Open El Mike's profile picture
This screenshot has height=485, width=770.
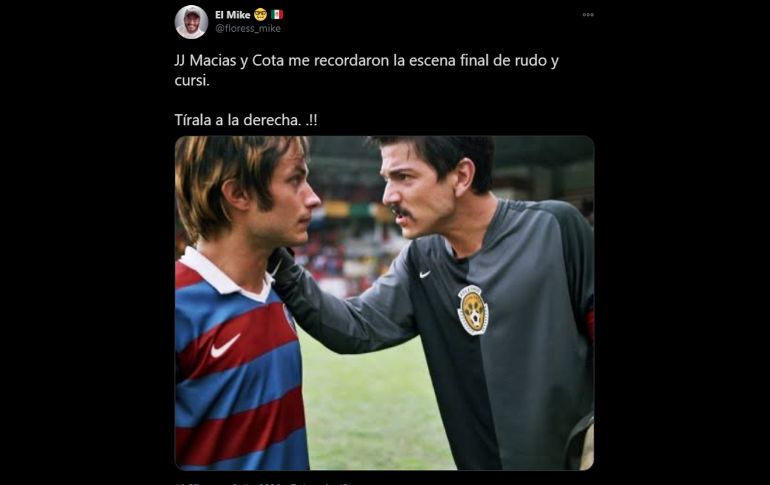coord(191,21)
